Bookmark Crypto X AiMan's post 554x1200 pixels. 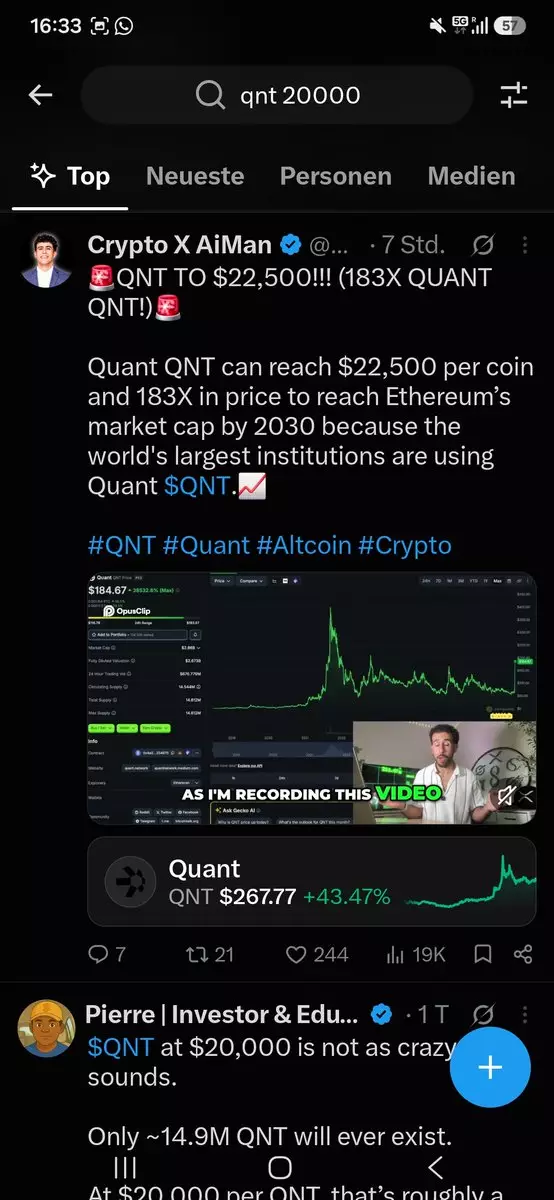coord(482,954)
